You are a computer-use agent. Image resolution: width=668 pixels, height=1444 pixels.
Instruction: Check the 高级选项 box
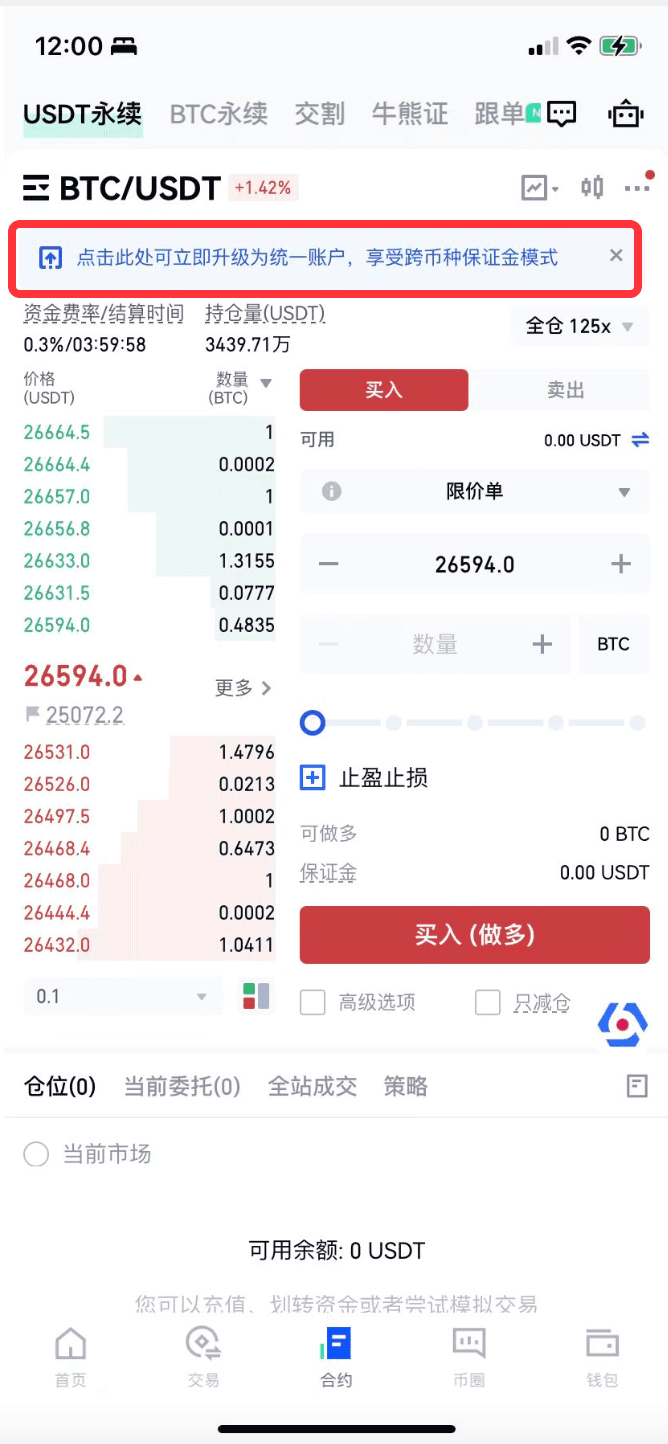click(313, 1002)
